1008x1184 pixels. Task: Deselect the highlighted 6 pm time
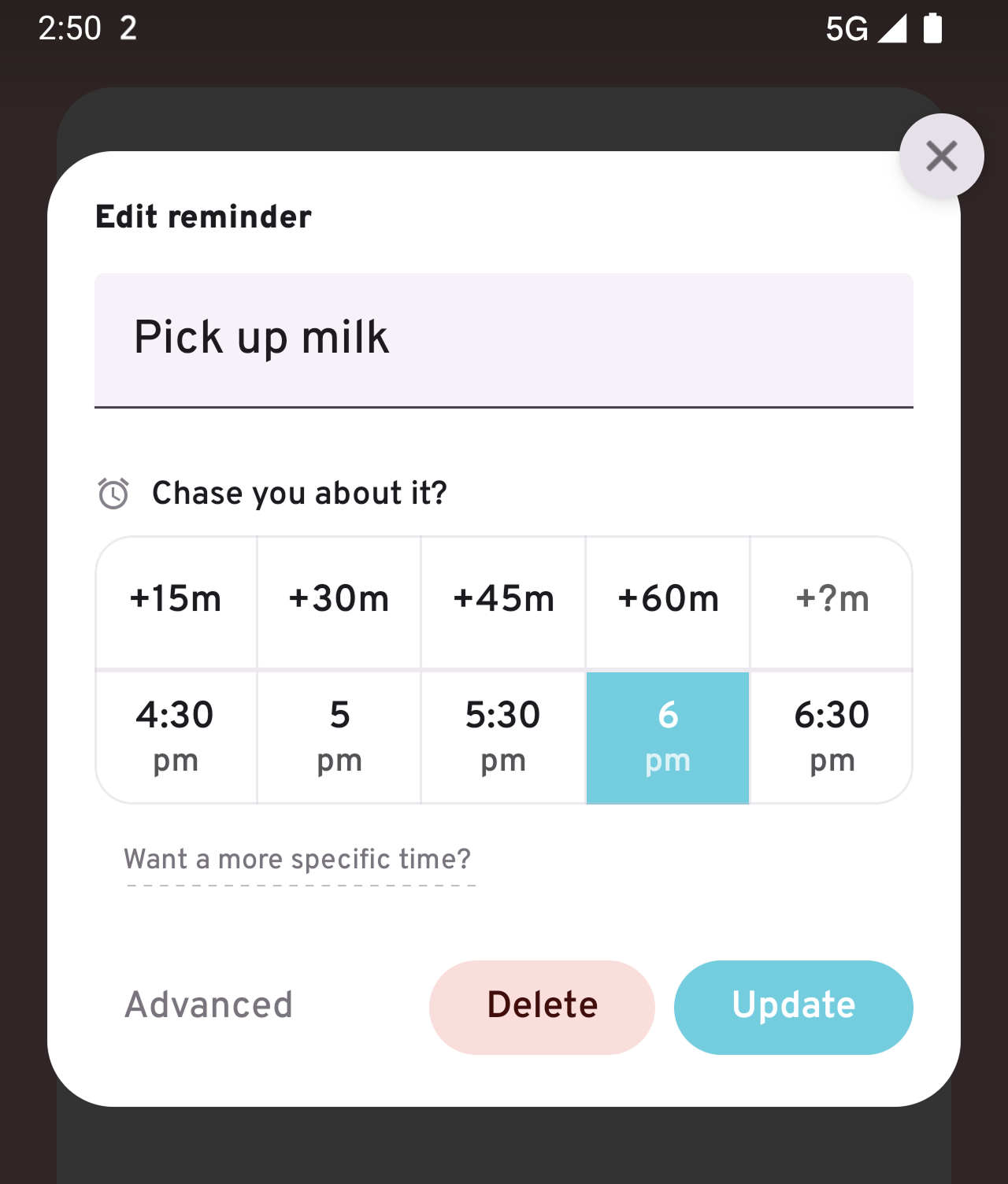[668, 734]
